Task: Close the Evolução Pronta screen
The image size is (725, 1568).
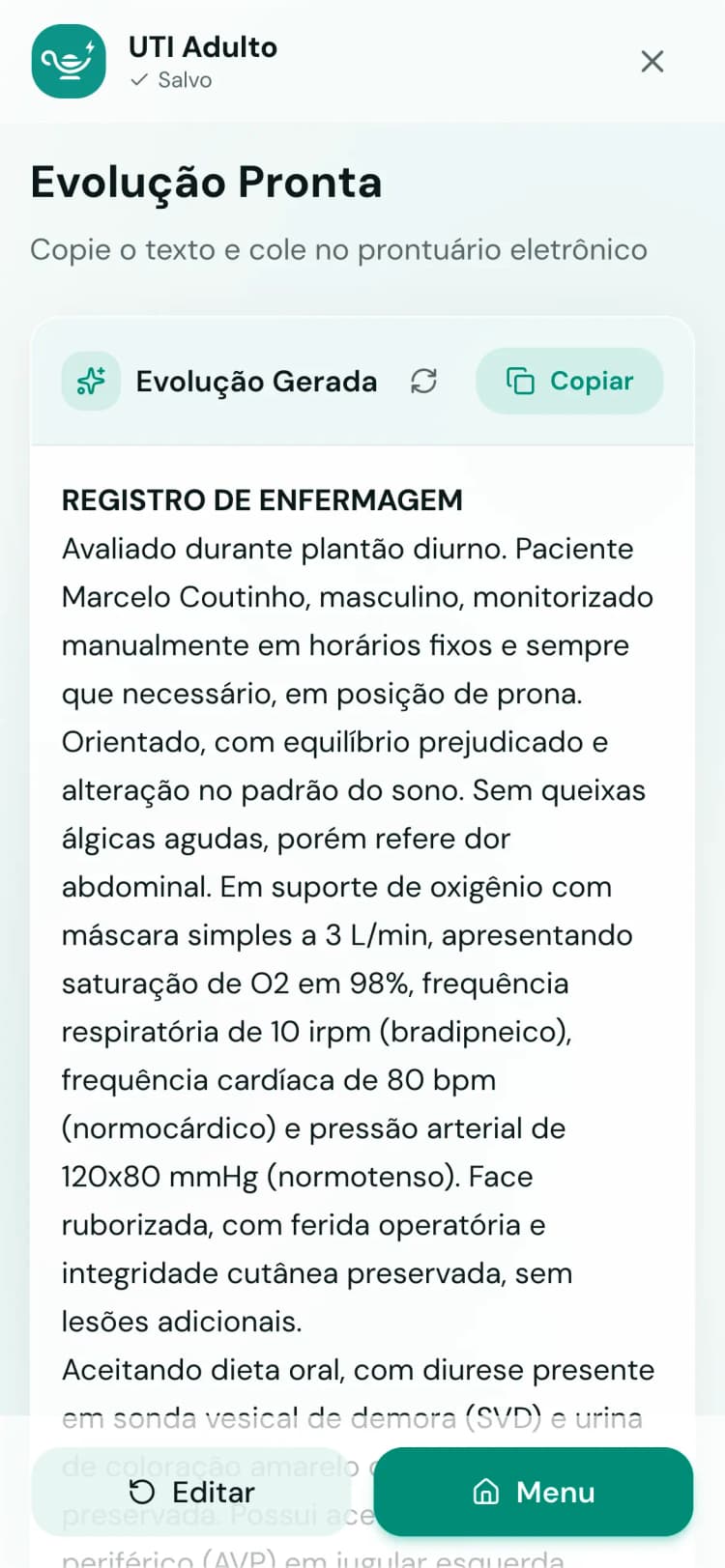Action: click(x=652, y=61)
